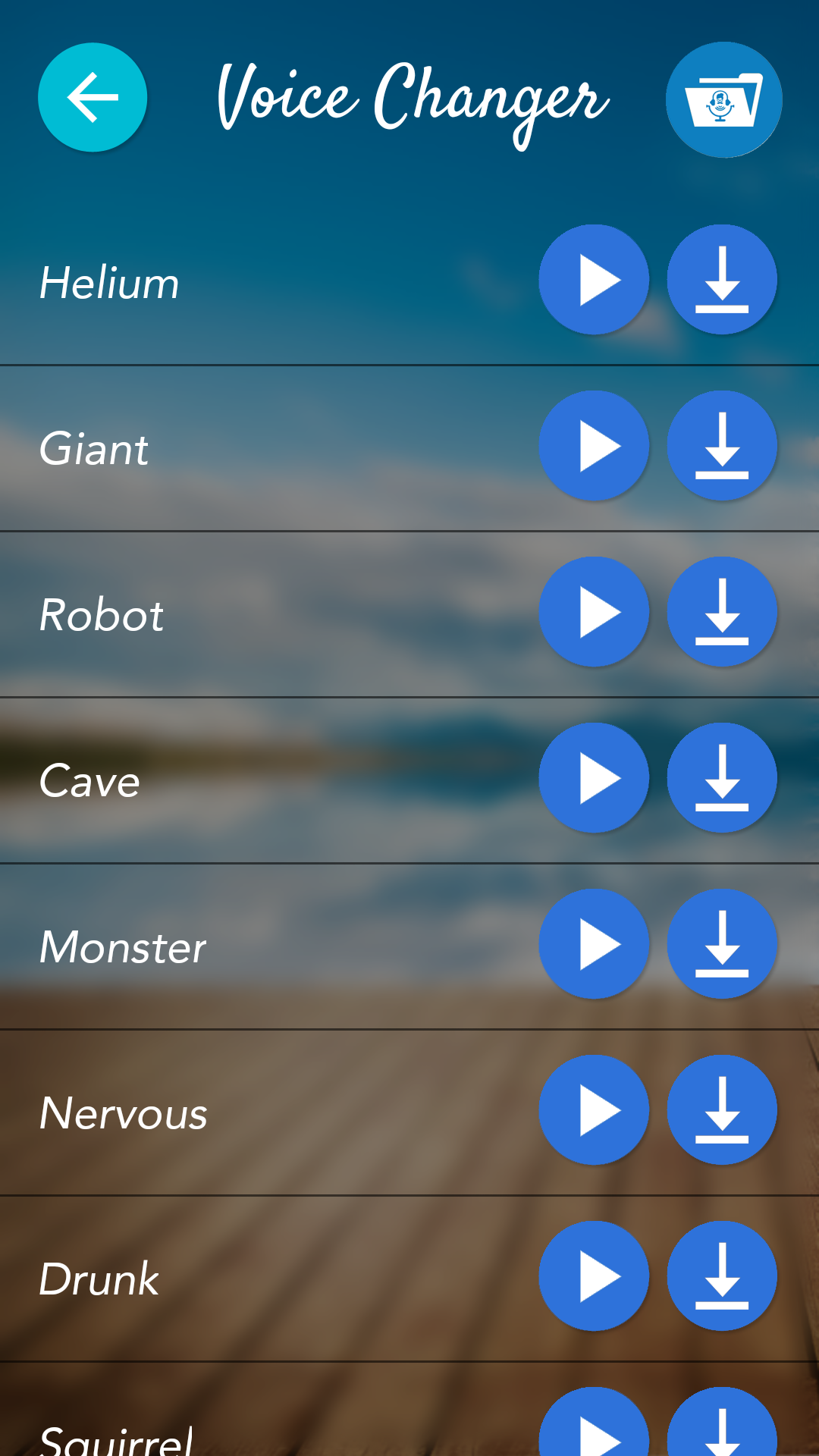Play the Squirrel voice effect
Viewport: 819px width, 1456px height.
coord(595,1433)
